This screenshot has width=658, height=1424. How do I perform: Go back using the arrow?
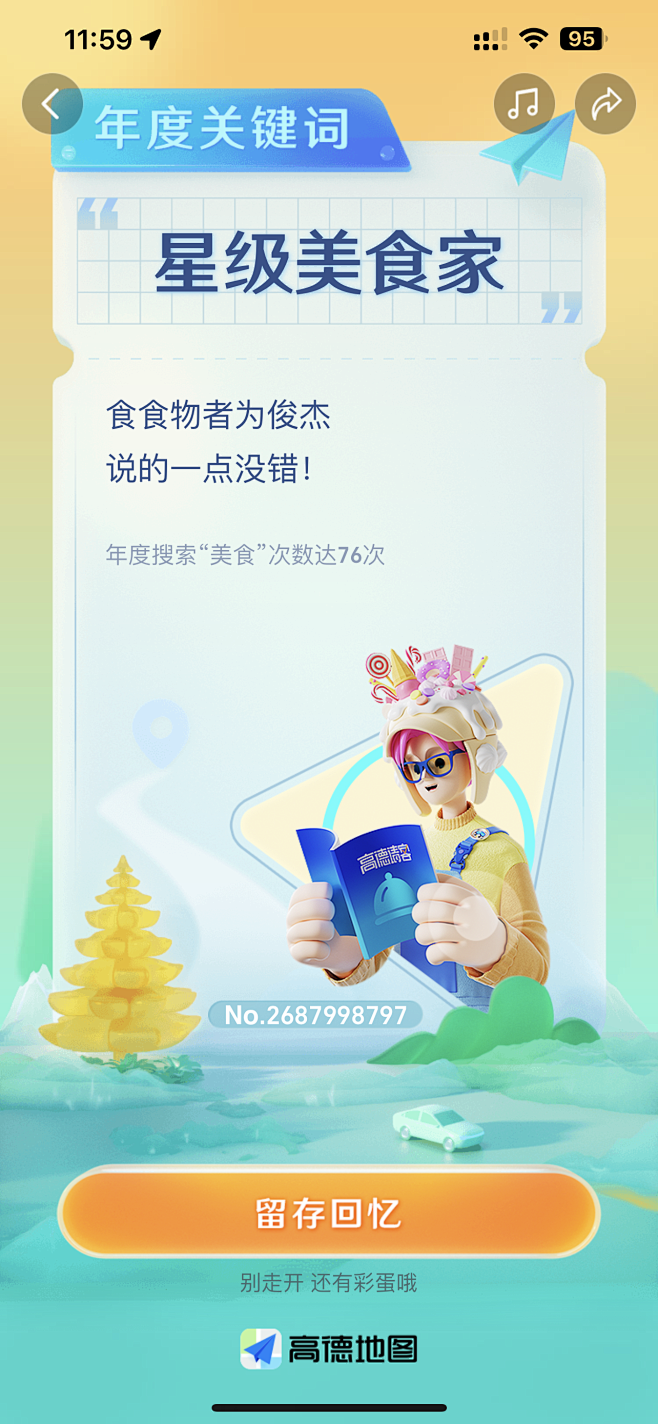(52, 104)
